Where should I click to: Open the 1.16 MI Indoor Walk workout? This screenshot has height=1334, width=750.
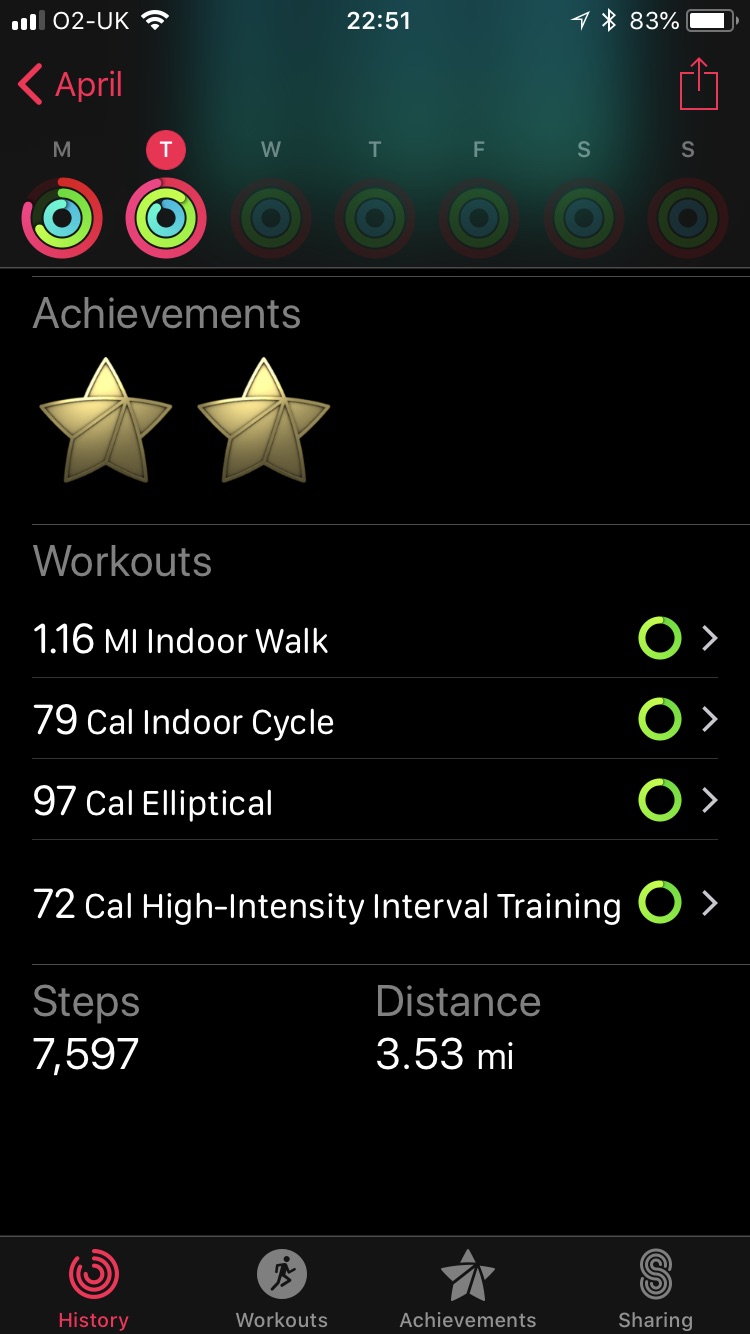point(375,639)
